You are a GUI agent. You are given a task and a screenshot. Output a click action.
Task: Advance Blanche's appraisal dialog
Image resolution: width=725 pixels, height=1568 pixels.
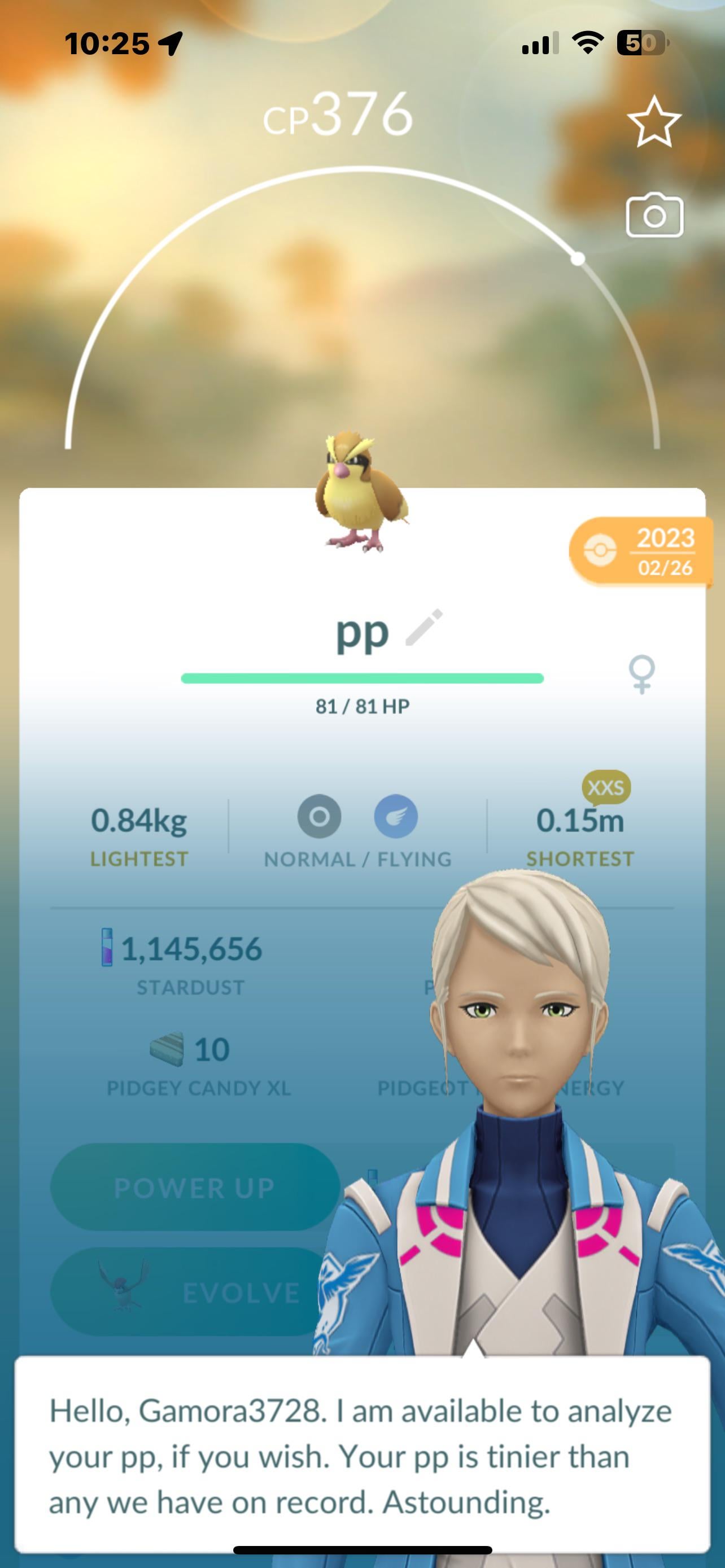pos(362,1456)
